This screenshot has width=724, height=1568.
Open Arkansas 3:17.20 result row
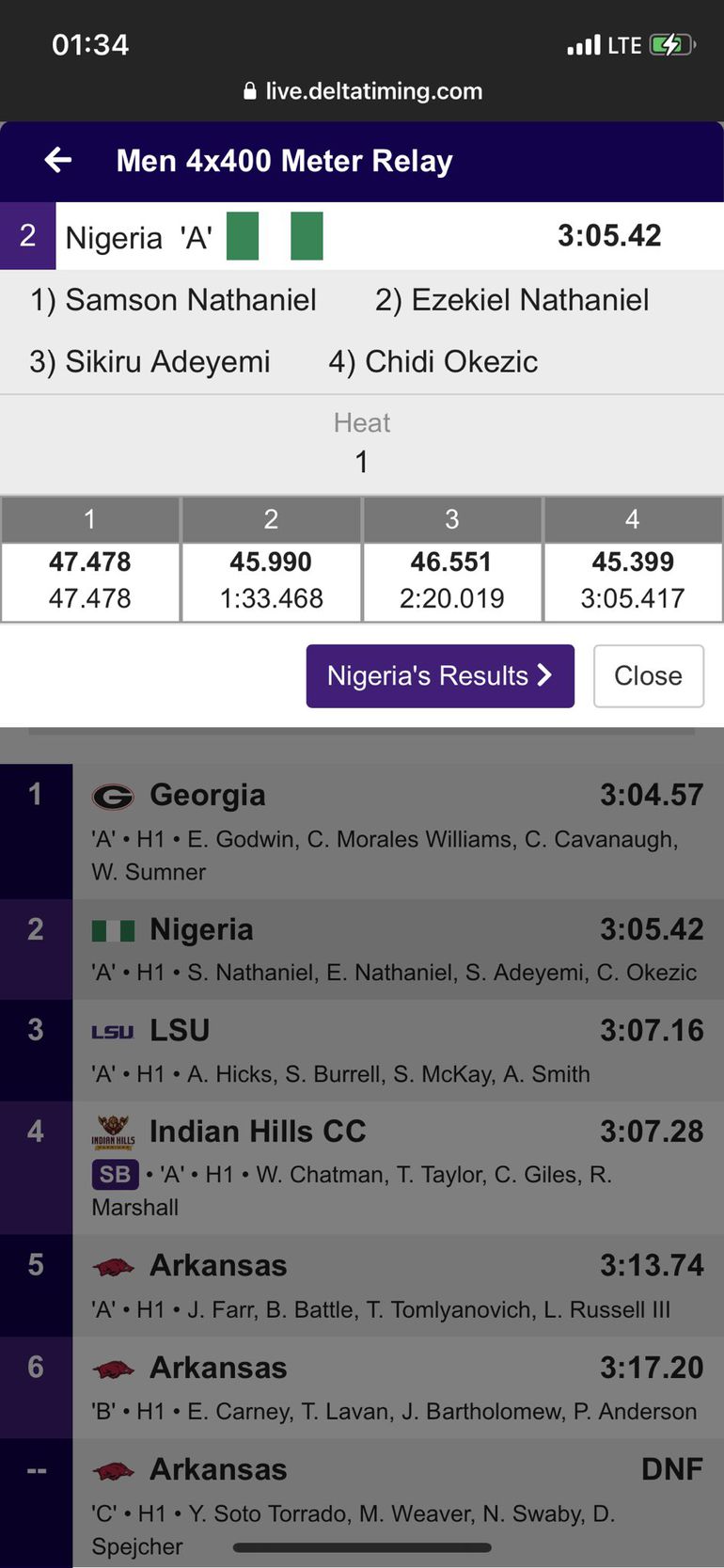[395, 1386]
